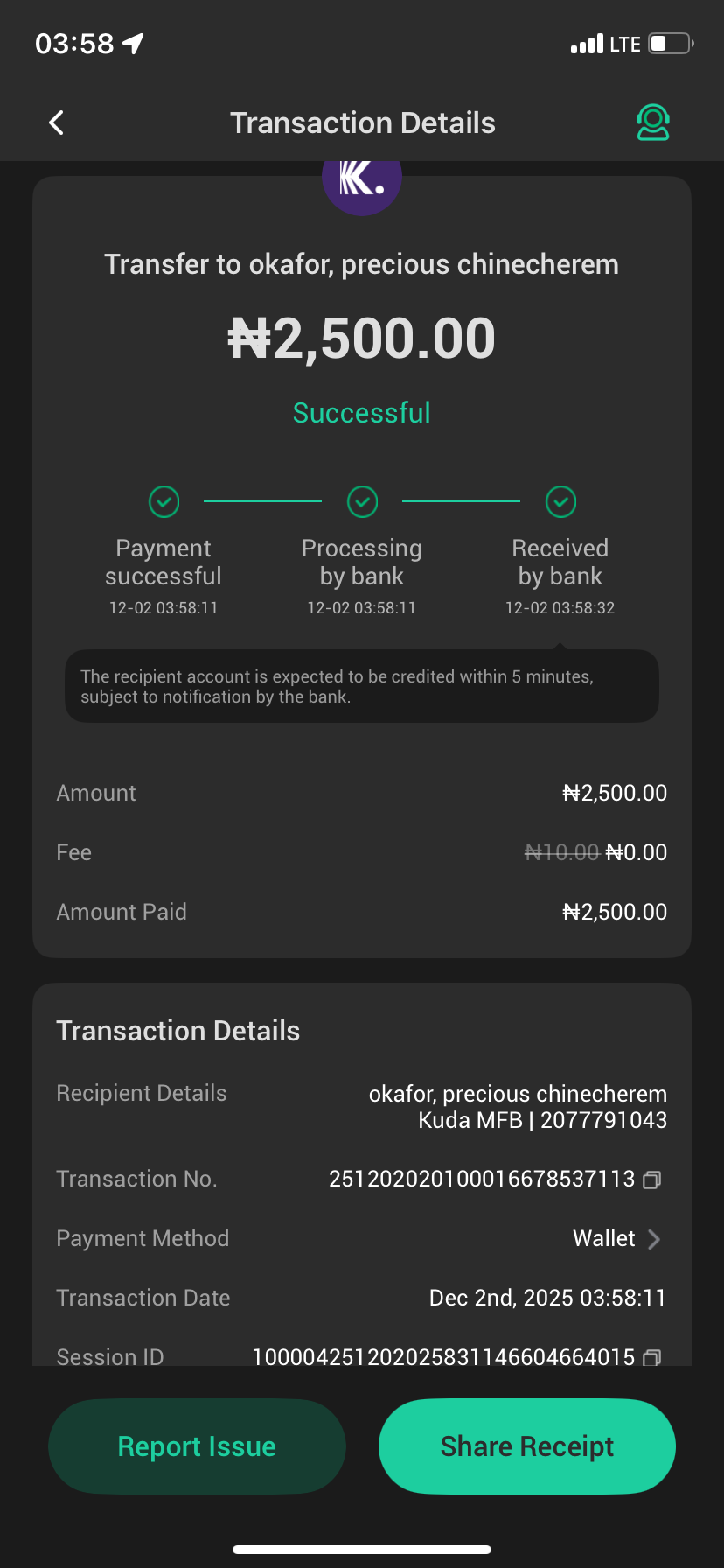
Task: Go back from Transaction Details
Action: [x=57, y=122]
